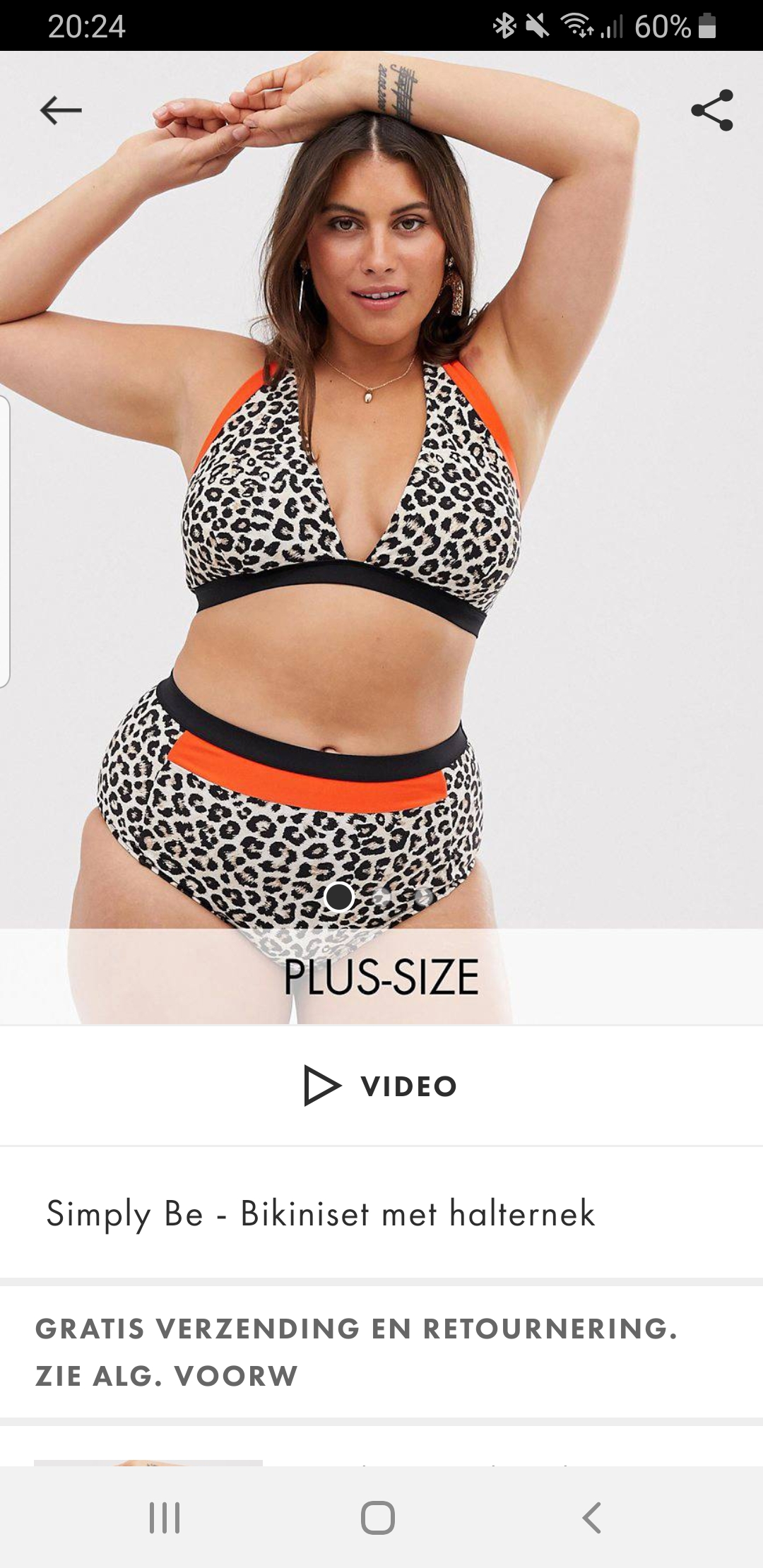Share this bikini set product
This screenshot has height=1568, width=763.
click(712, 110)
